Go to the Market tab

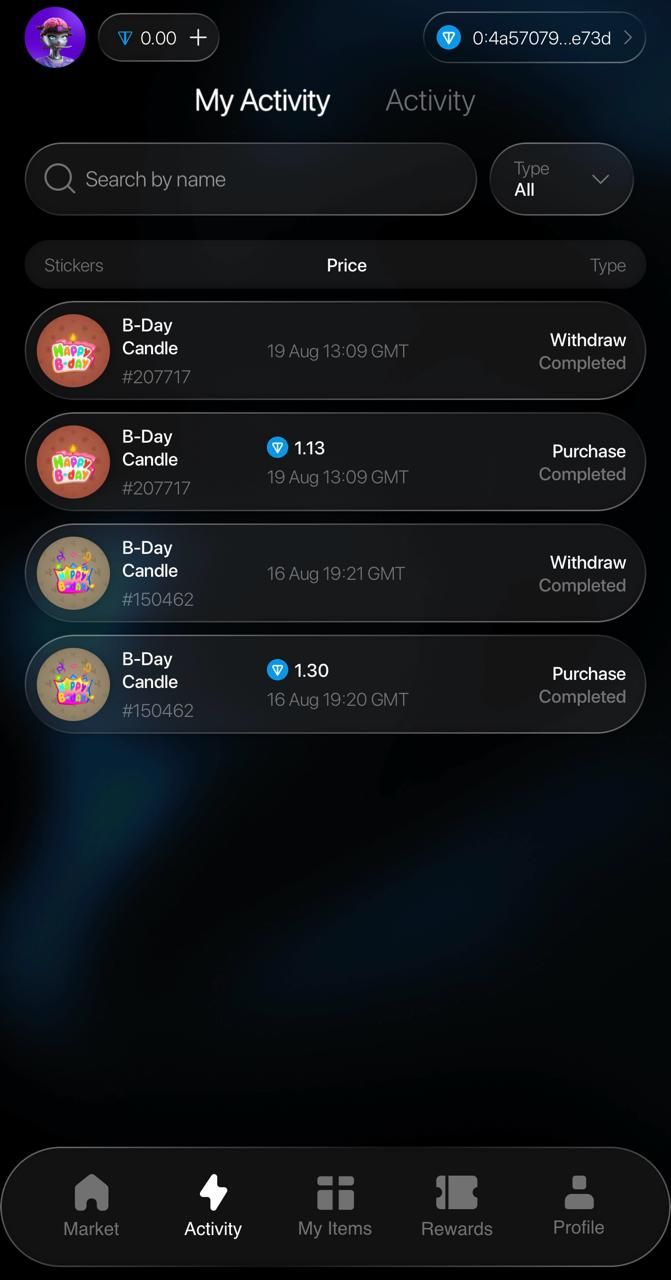click(91, 1206)
